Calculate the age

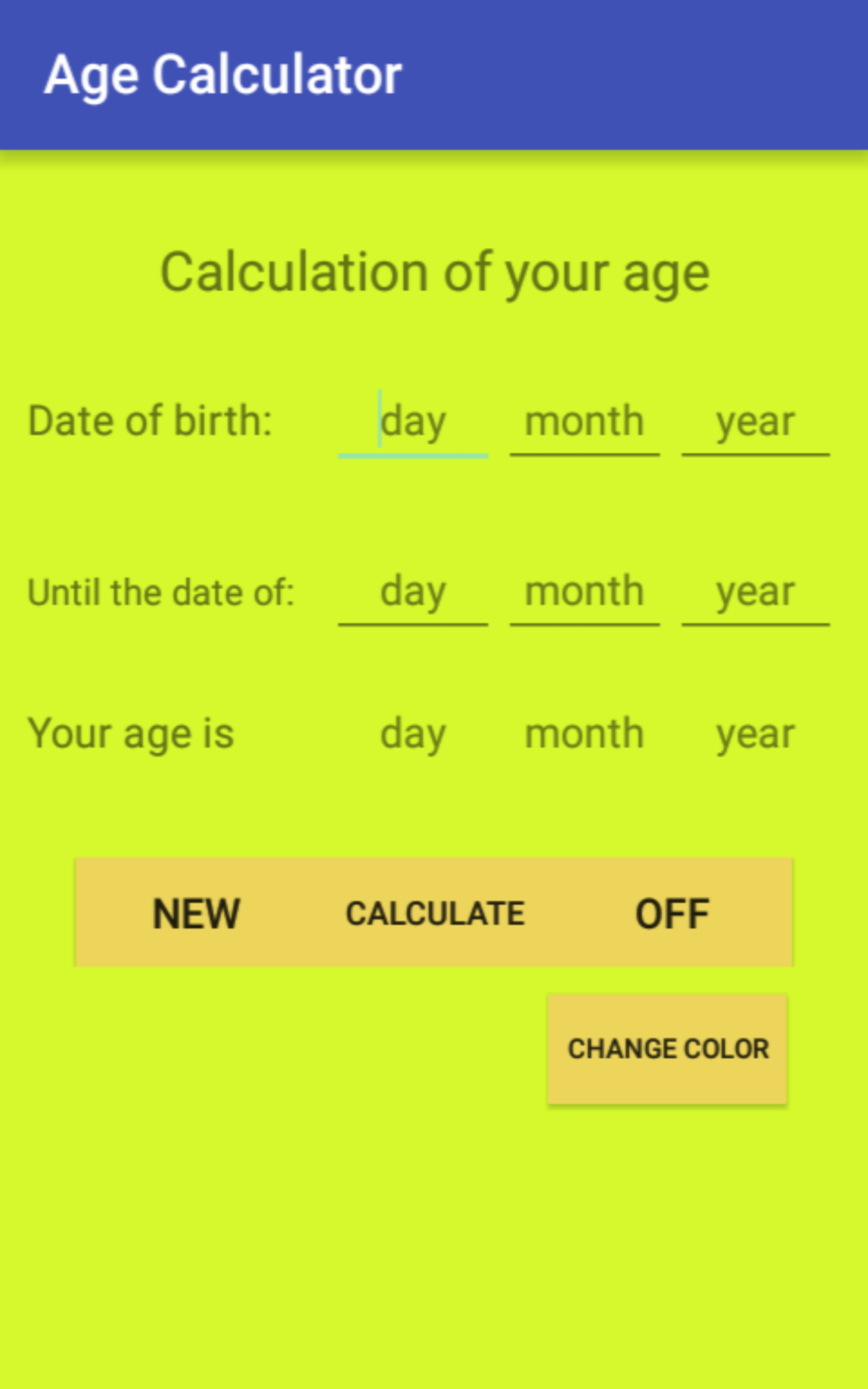point(435,913)
